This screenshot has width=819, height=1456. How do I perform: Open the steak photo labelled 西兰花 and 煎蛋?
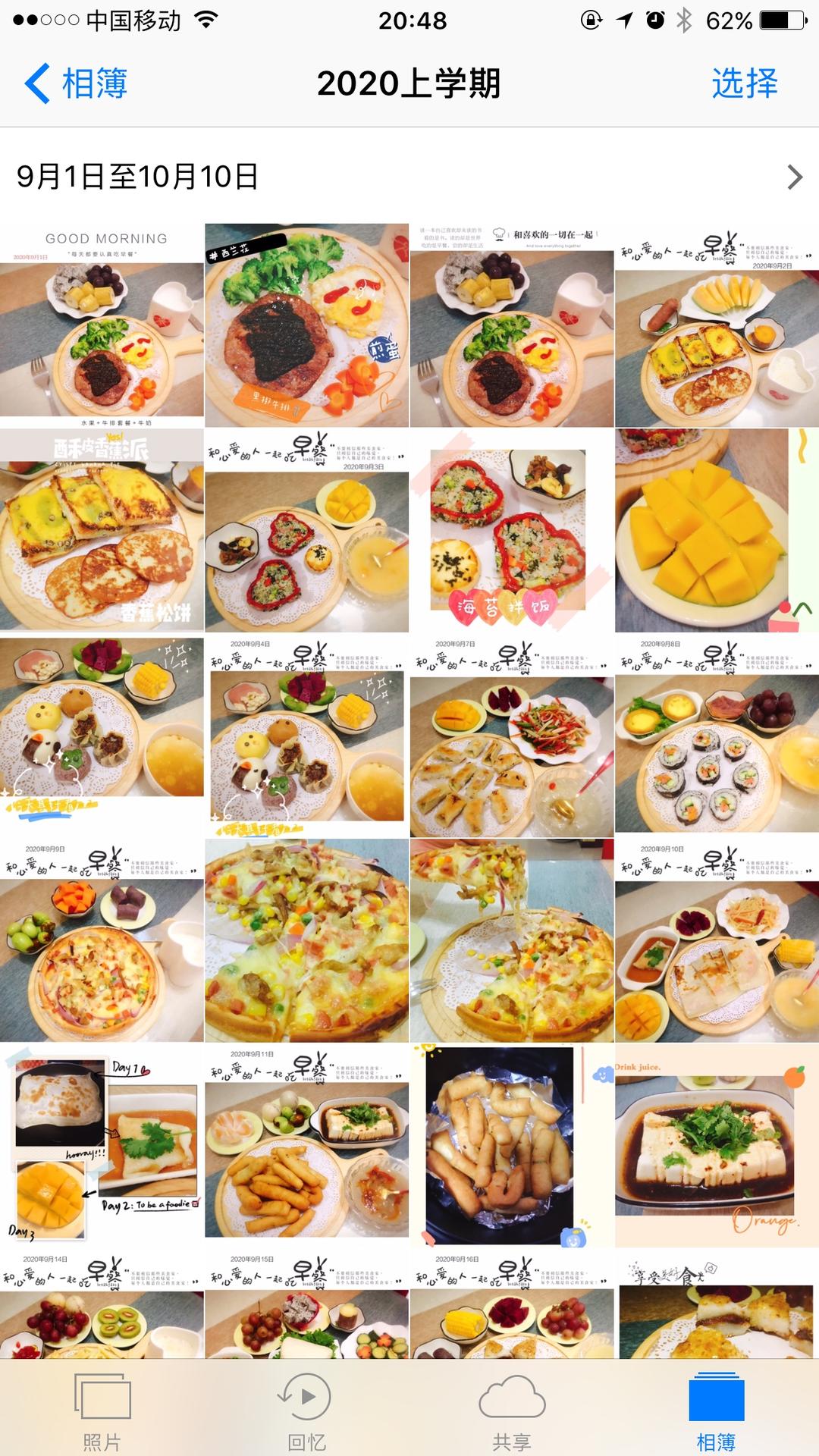point(306,326)
